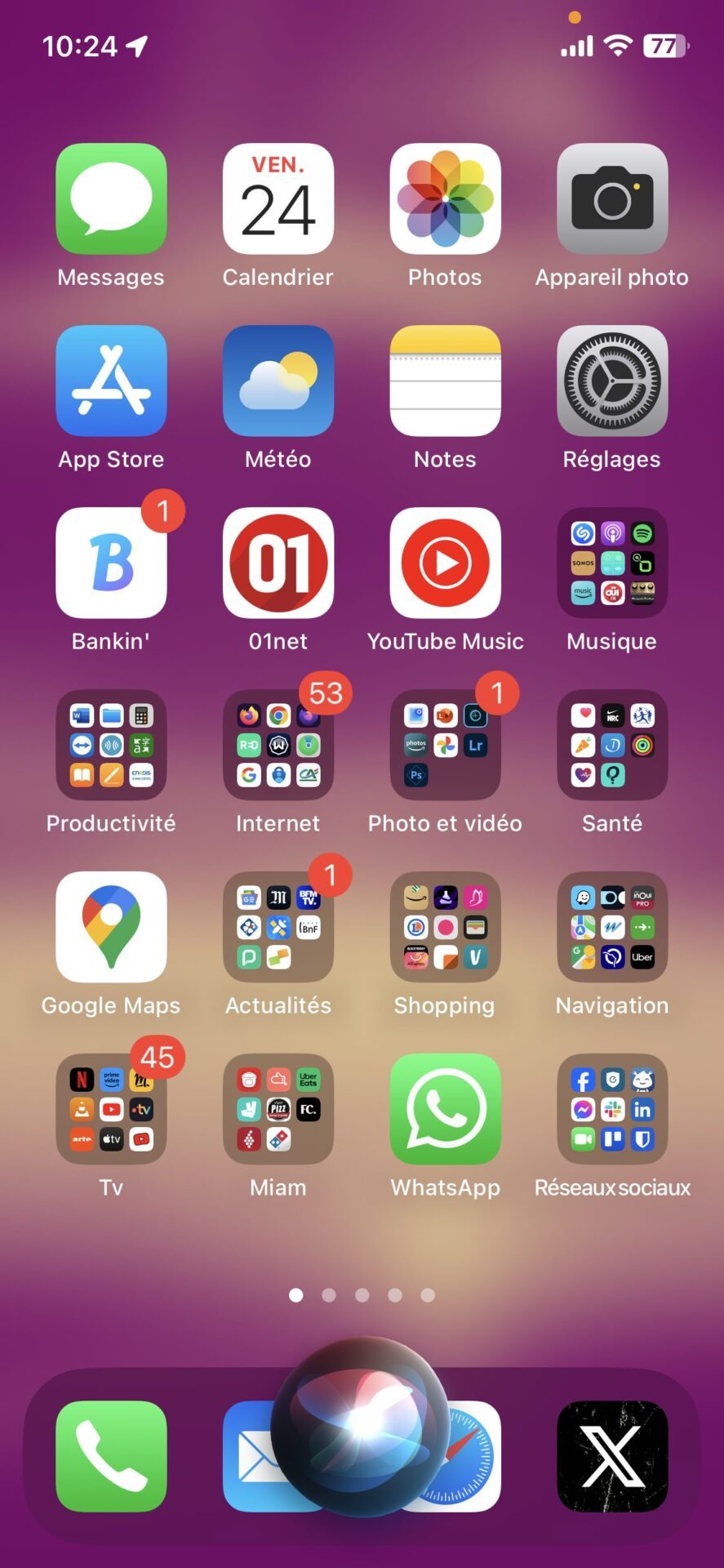Open the 01net app
The image size is (724, 1568).
(278, 563)
